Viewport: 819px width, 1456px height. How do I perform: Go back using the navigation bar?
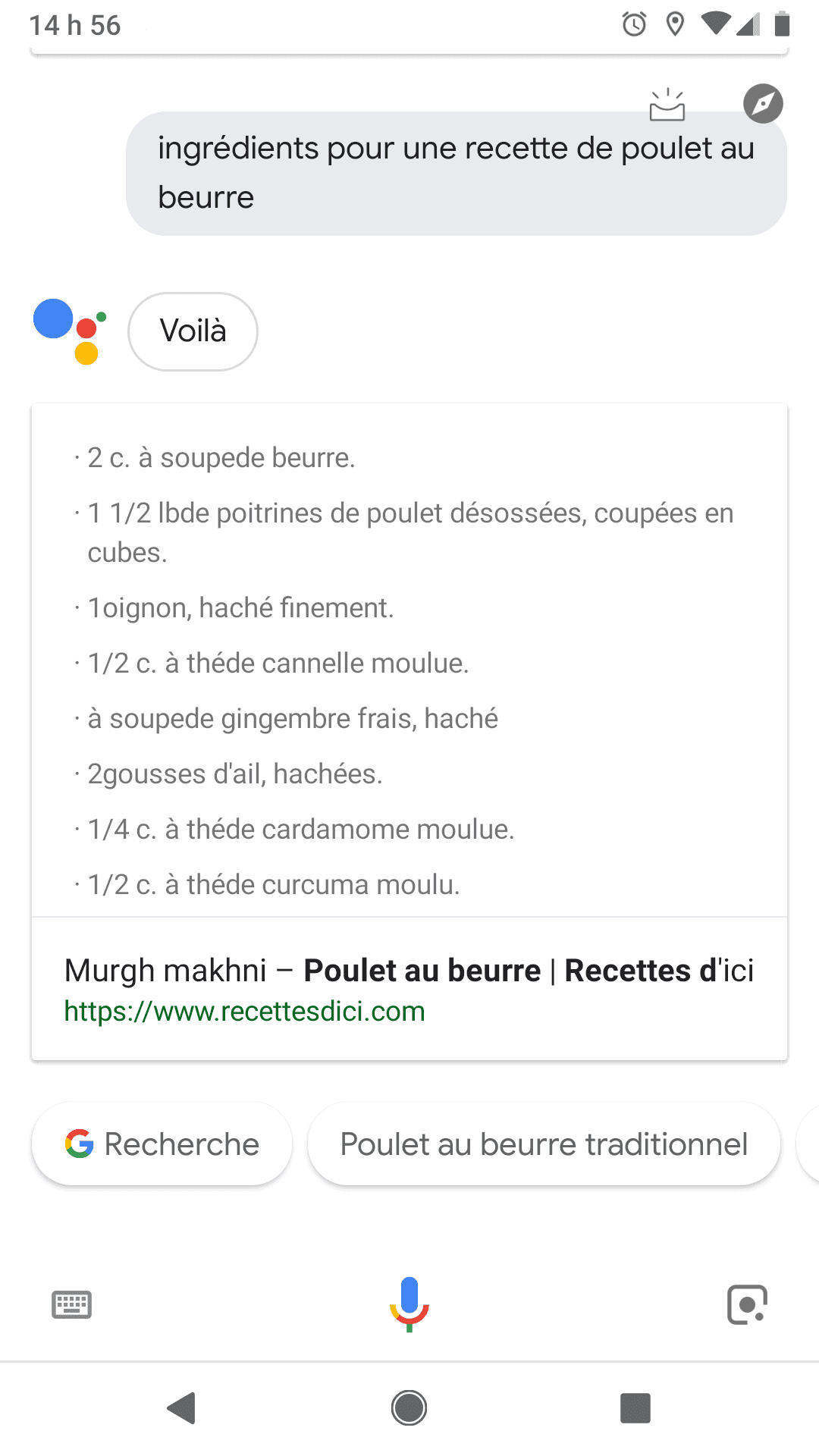click(x=182, y=1408)
